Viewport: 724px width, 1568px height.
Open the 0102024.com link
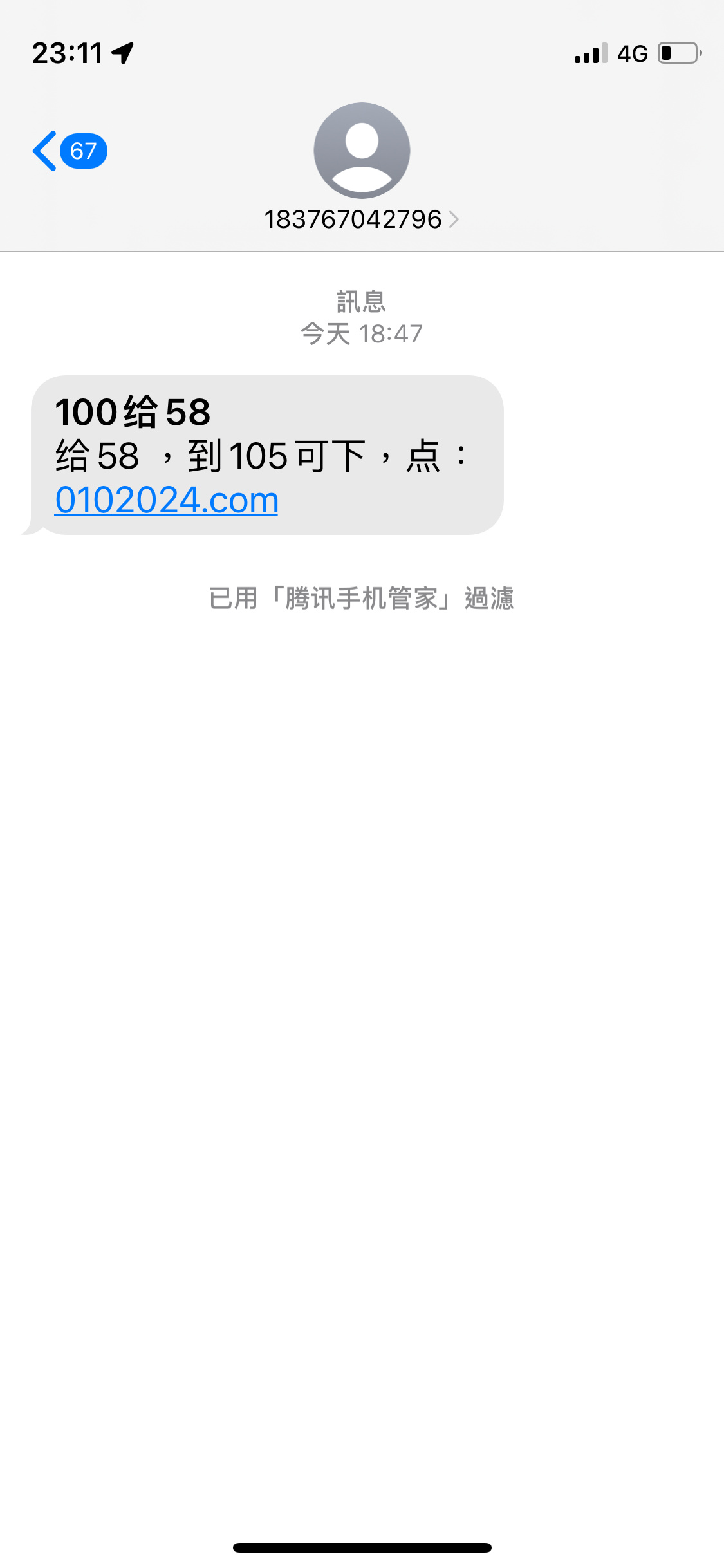(x=167, y=500)
